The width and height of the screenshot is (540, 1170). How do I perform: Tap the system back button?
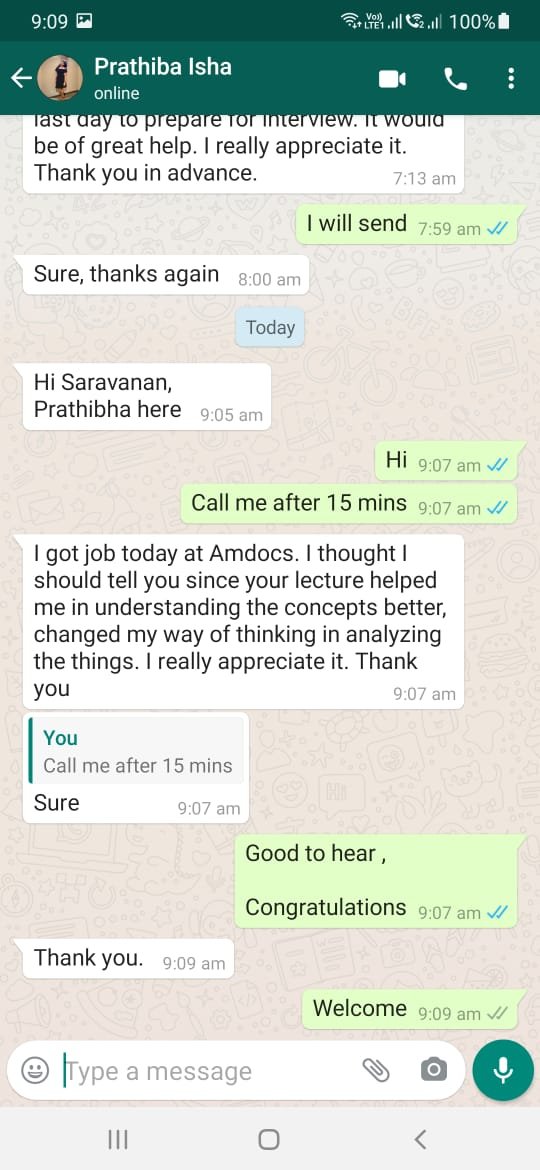pyautogui.click(x=420, y=1139)
